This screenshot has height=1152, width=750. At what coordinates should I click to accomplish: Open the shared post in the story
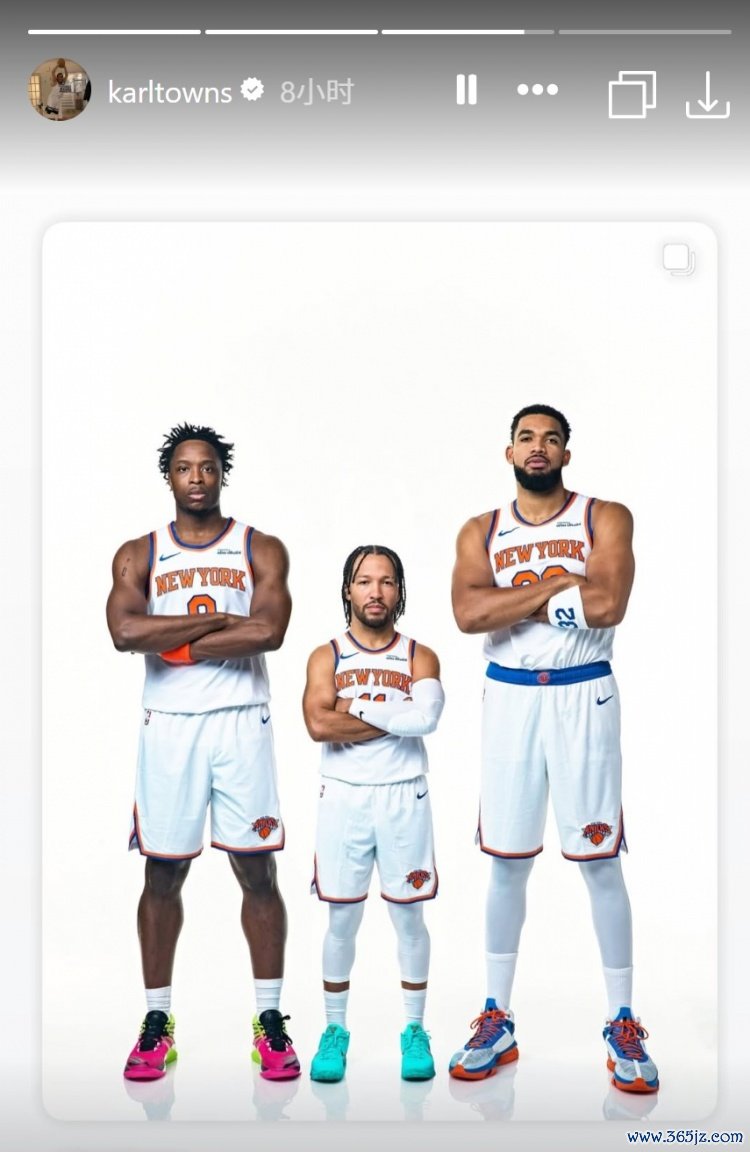tap(379, 670)
